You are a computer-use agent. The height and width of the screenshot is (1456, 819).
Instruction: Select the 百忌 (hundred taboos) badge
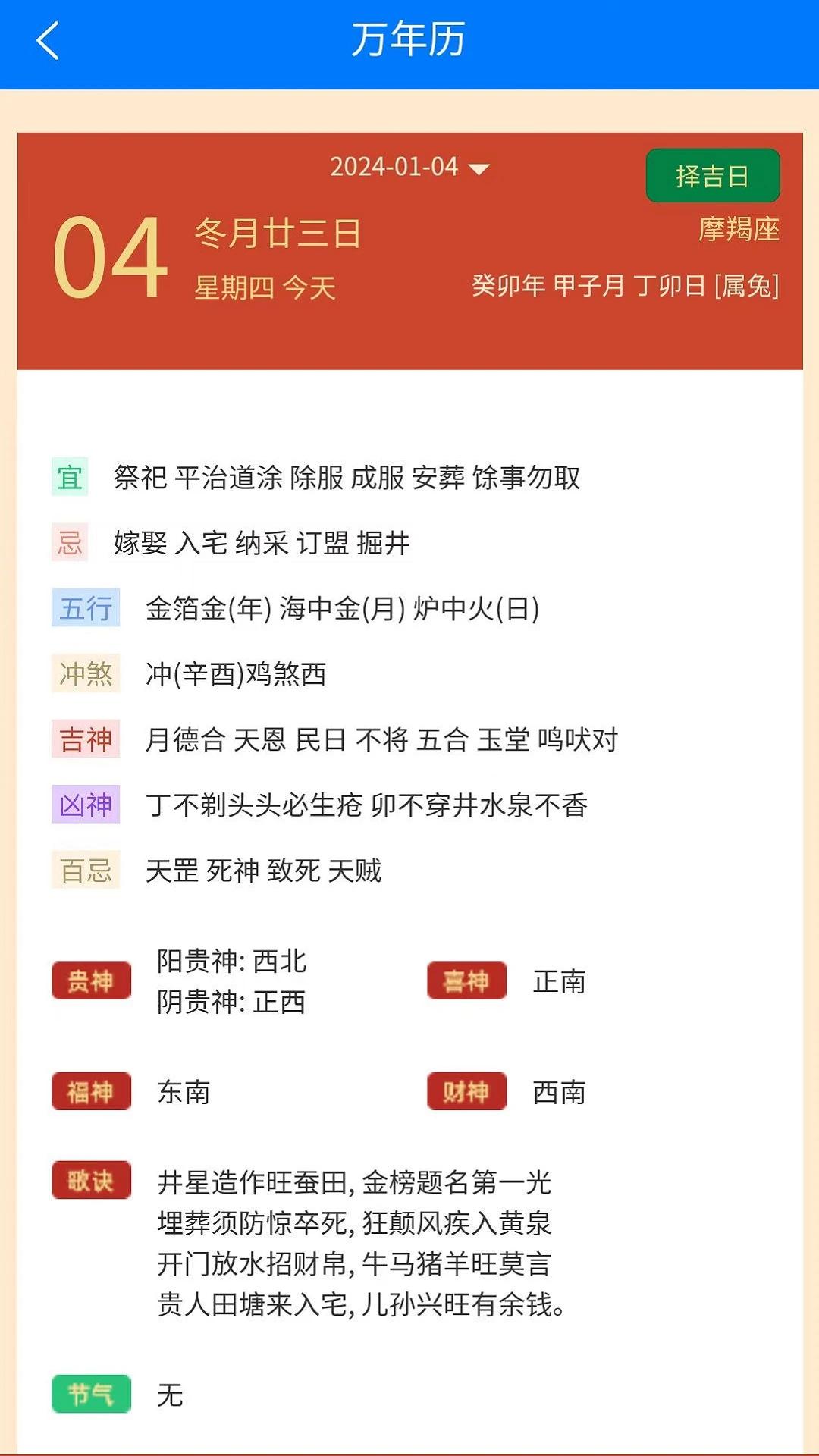point(86,870)
